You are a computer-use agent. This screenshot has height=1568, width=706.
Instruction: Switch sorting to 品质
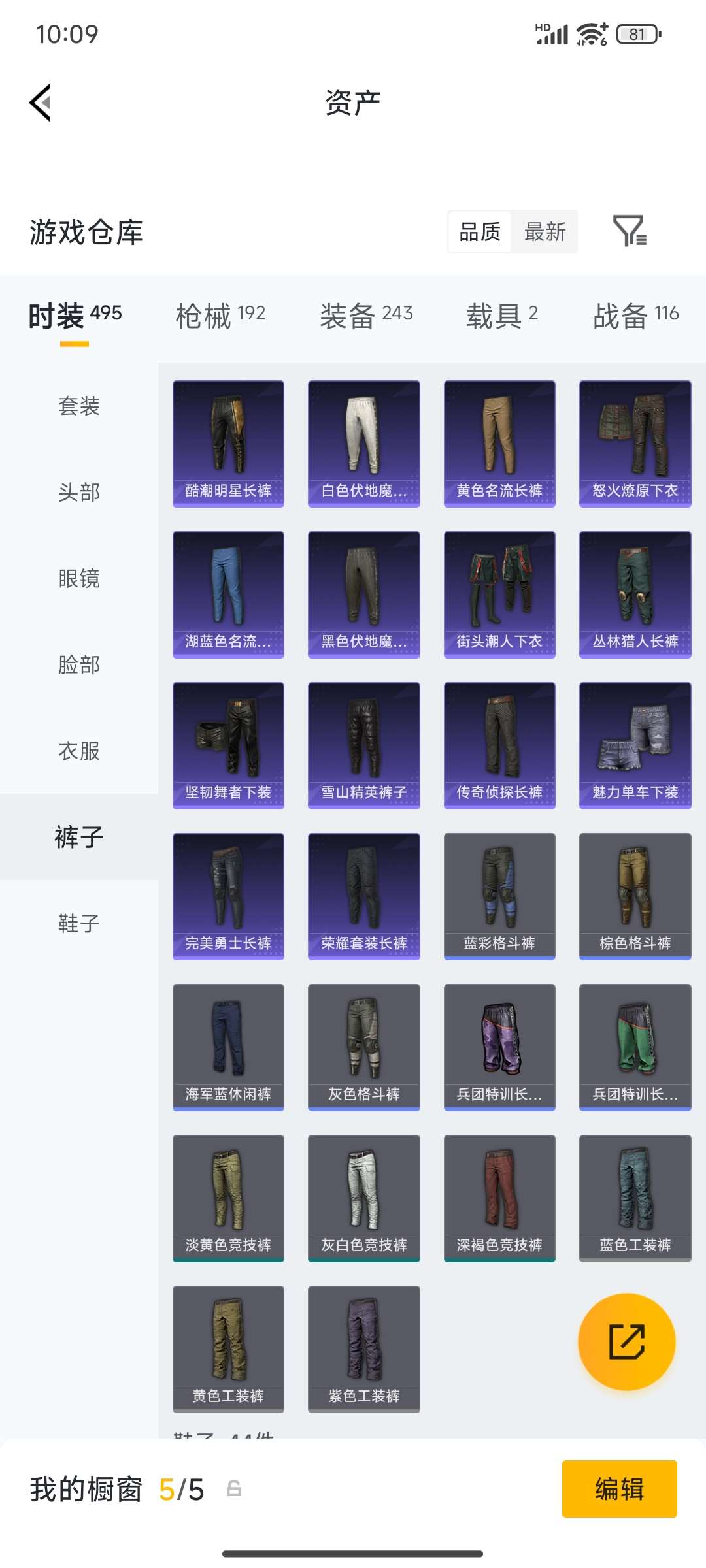click(479, 231)
